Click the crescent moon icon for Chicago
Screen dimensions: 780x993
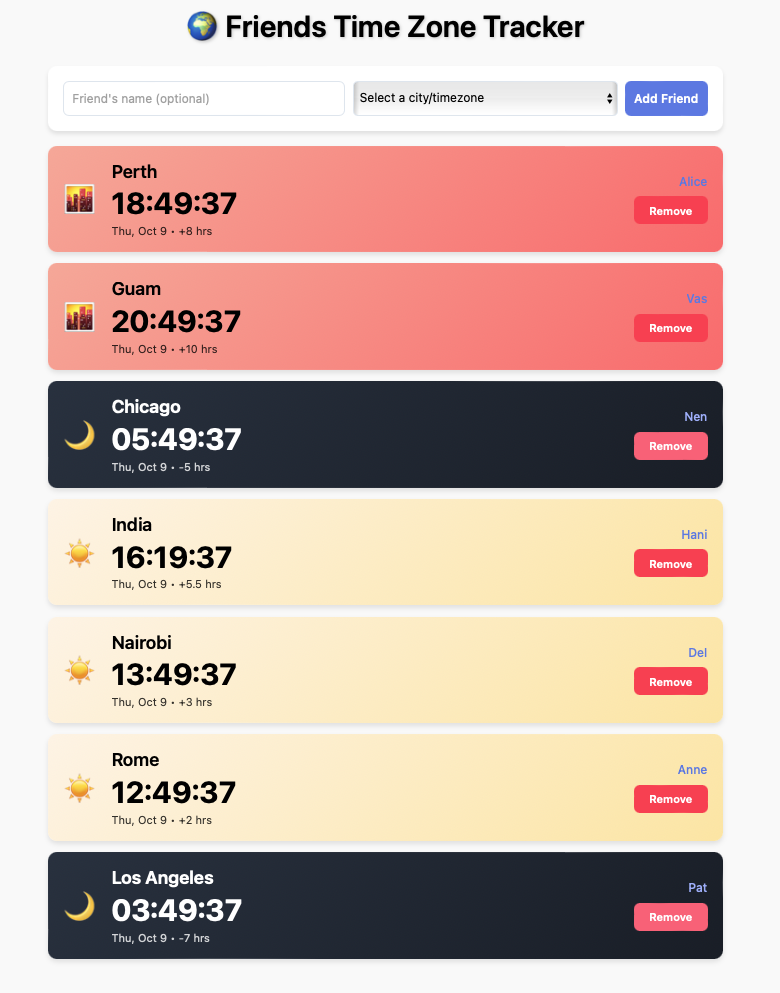tap(80, 435)
